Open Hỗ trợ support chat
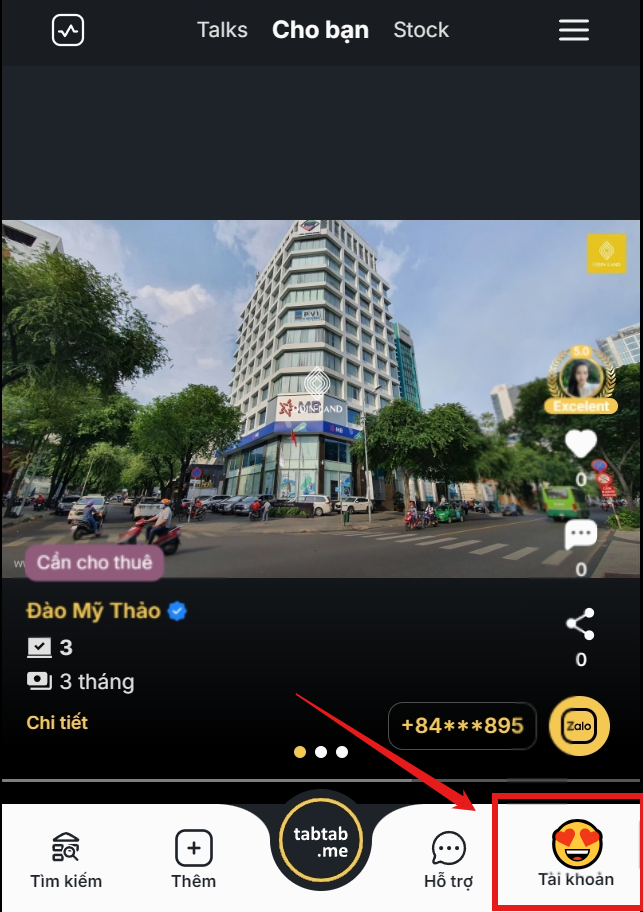 [448, 860]
